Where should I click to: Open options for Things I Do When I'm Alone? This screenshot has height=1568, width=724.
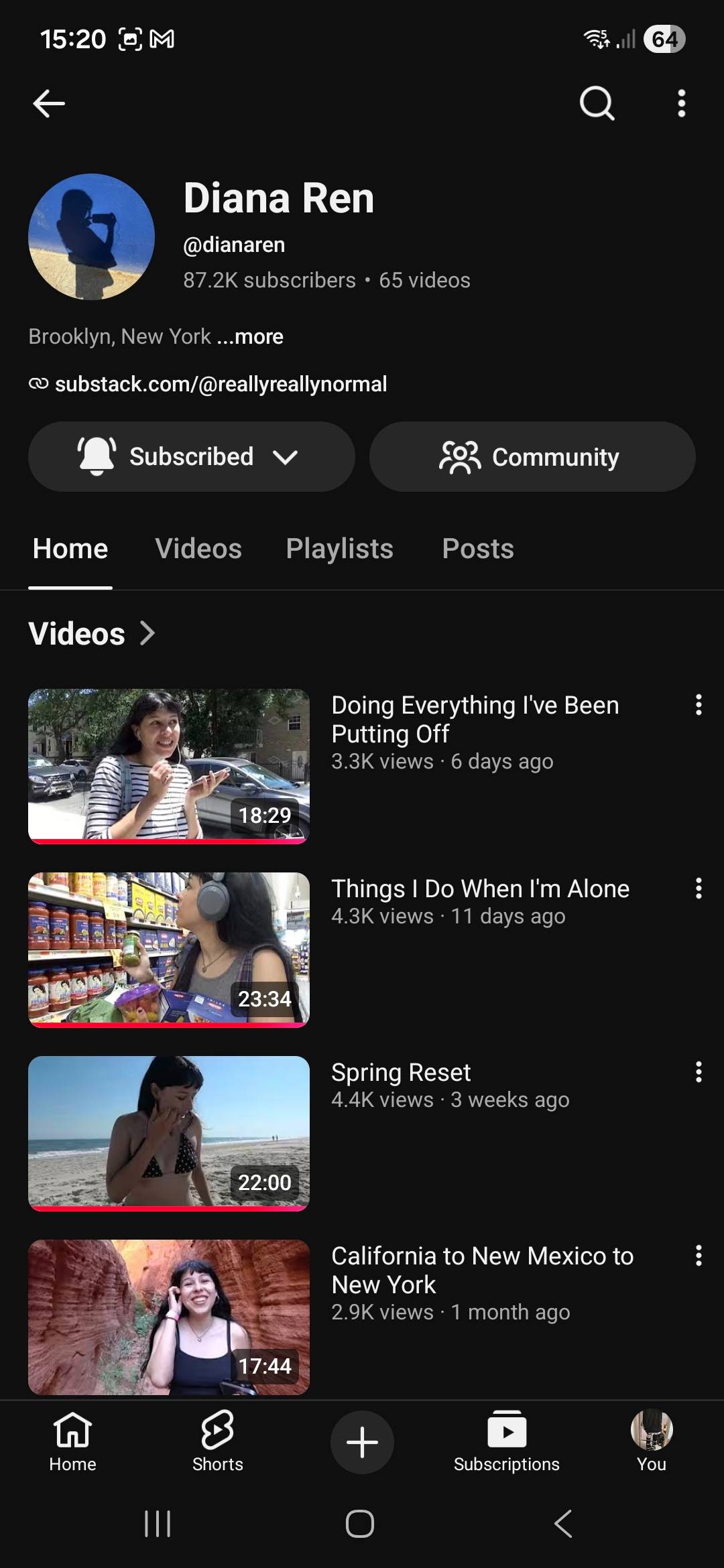[x=699, y=889]
